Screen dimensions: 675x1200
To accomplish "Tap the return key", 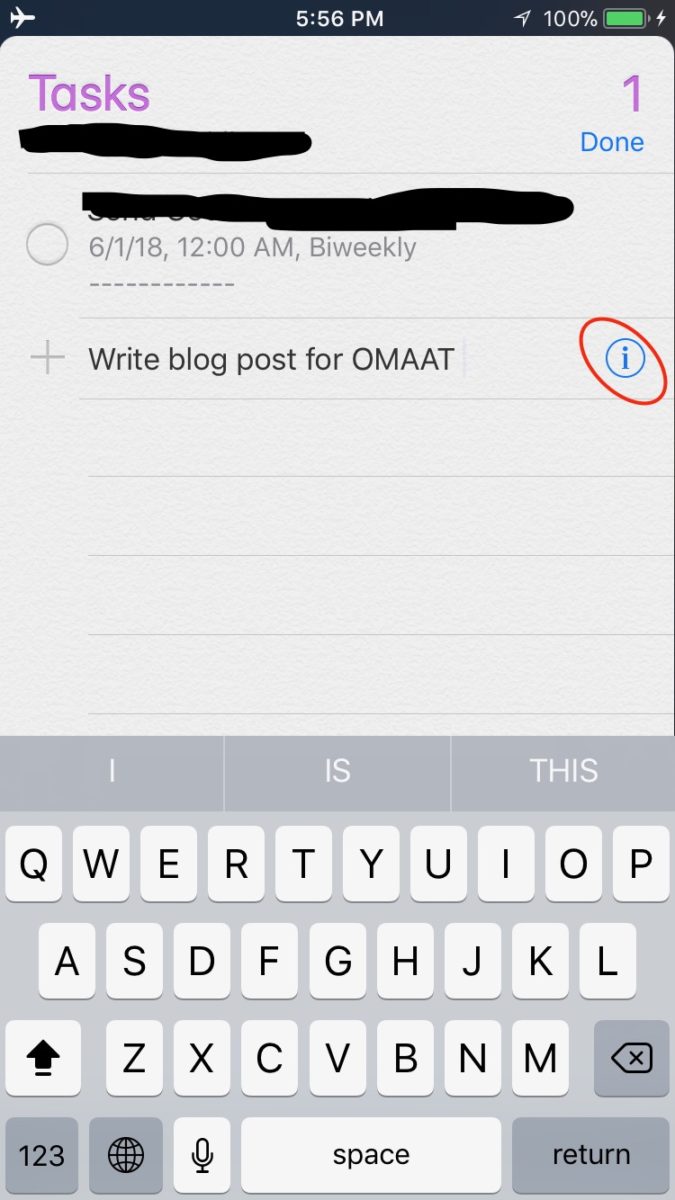I will 591,1155.
